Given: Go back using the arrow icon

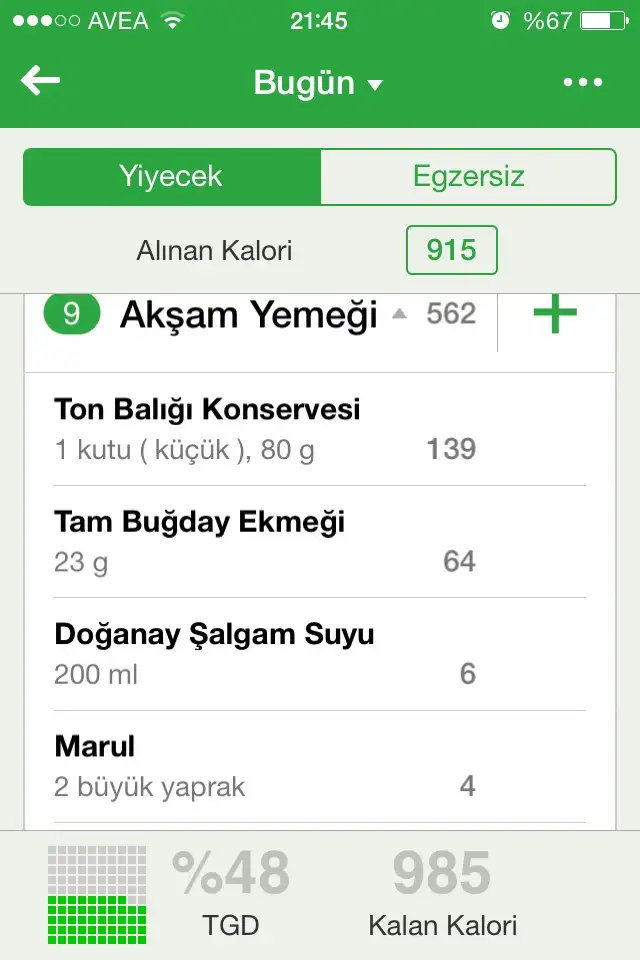Looking at the screenshot, I should [x=41, y=82].
